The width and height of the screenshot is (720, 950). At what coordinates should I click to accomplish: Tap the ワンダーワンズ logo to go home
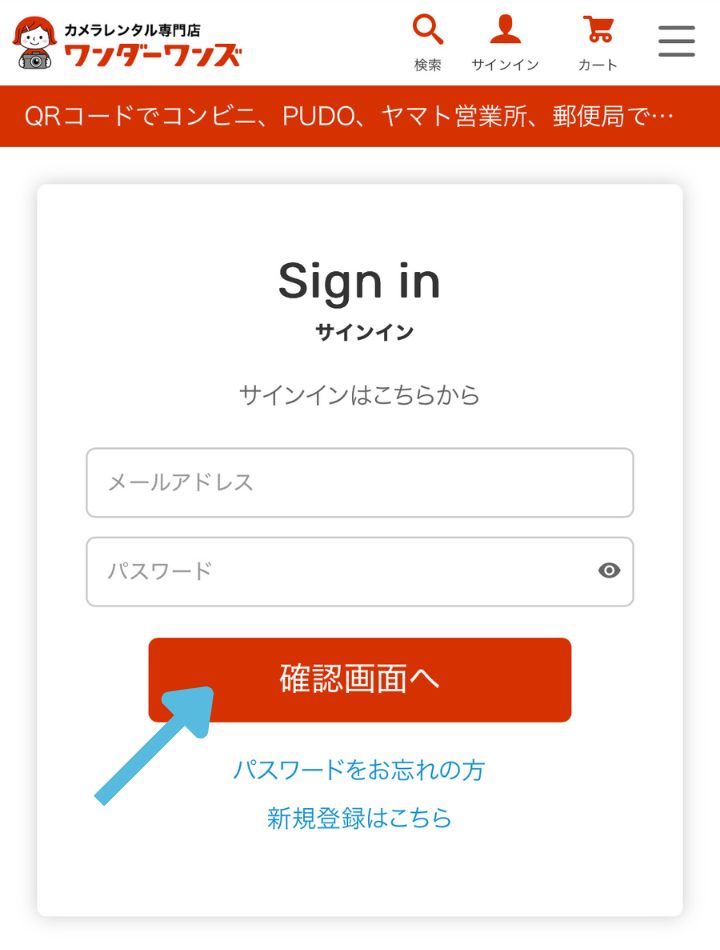128,44
